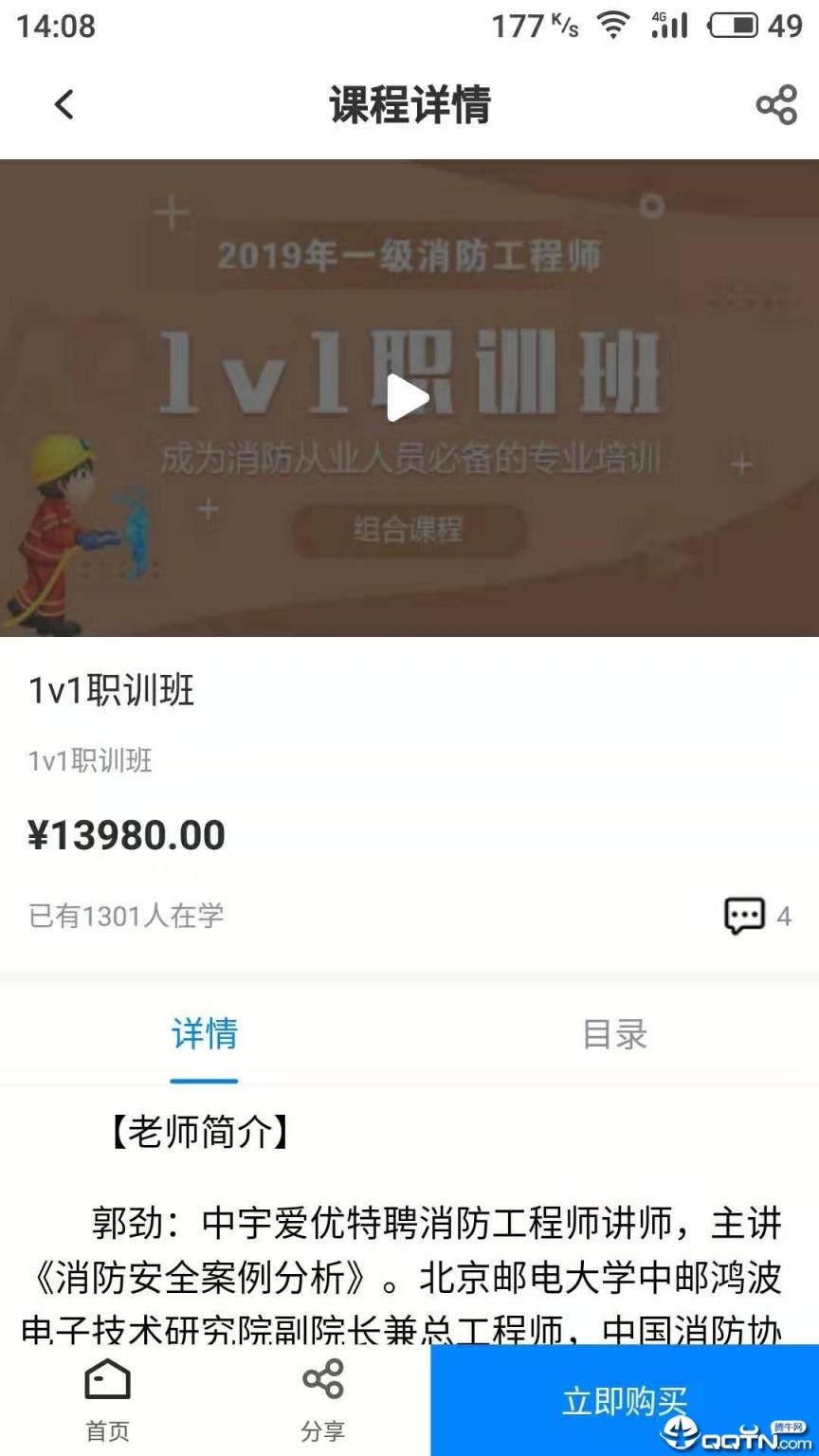Viewport: 819px width, 1456px height.
Task: Tap the price ¥13980.00
Action: tap(127, 836)
